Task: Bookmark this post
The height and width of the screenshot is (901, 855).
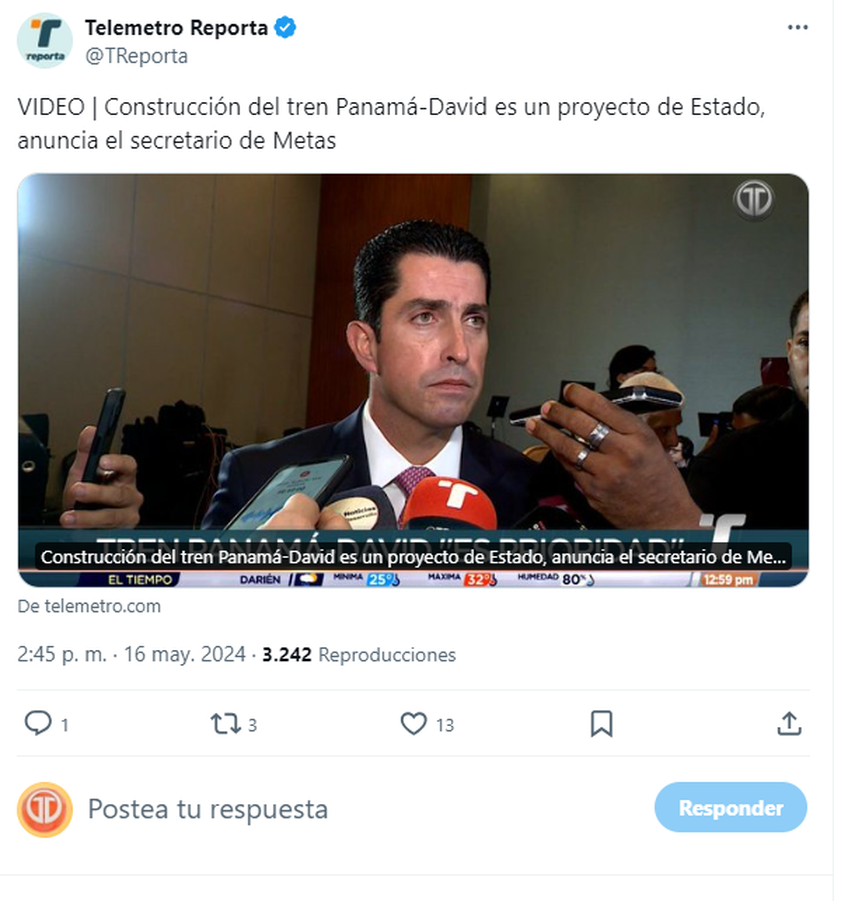Action: [x=601, y=724]
